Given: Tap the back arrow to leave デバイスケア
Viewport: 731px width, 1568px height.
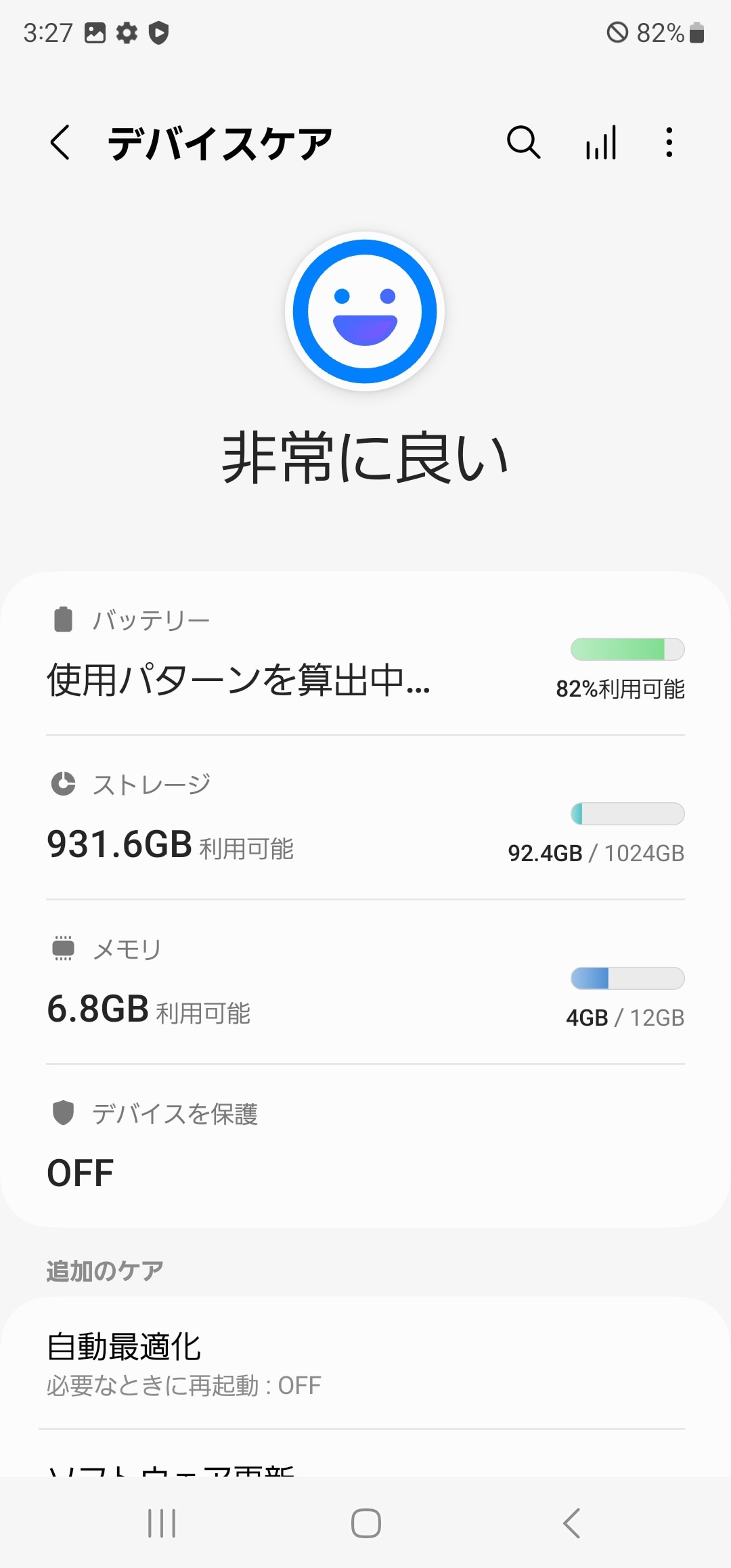Looking at the screenshot, I should (x=60, y=142).
